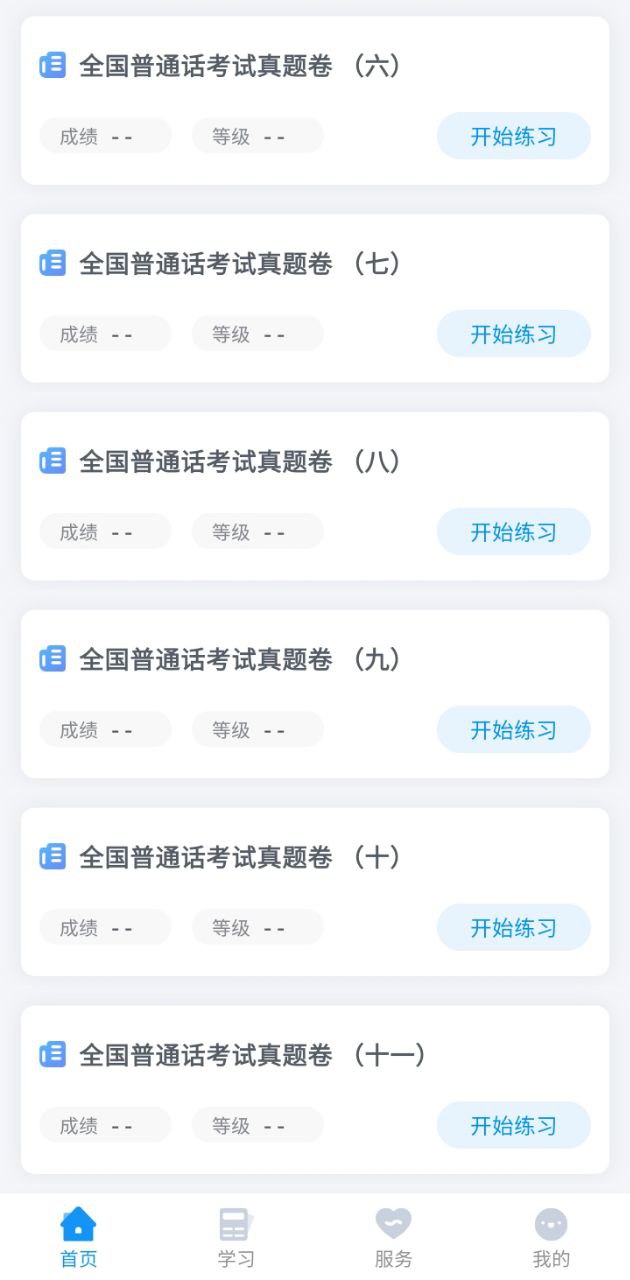This screenshot has width=630, height=1280.
Task: Launch practice for 真题卷（十一）
Action: pos(513,1126)
